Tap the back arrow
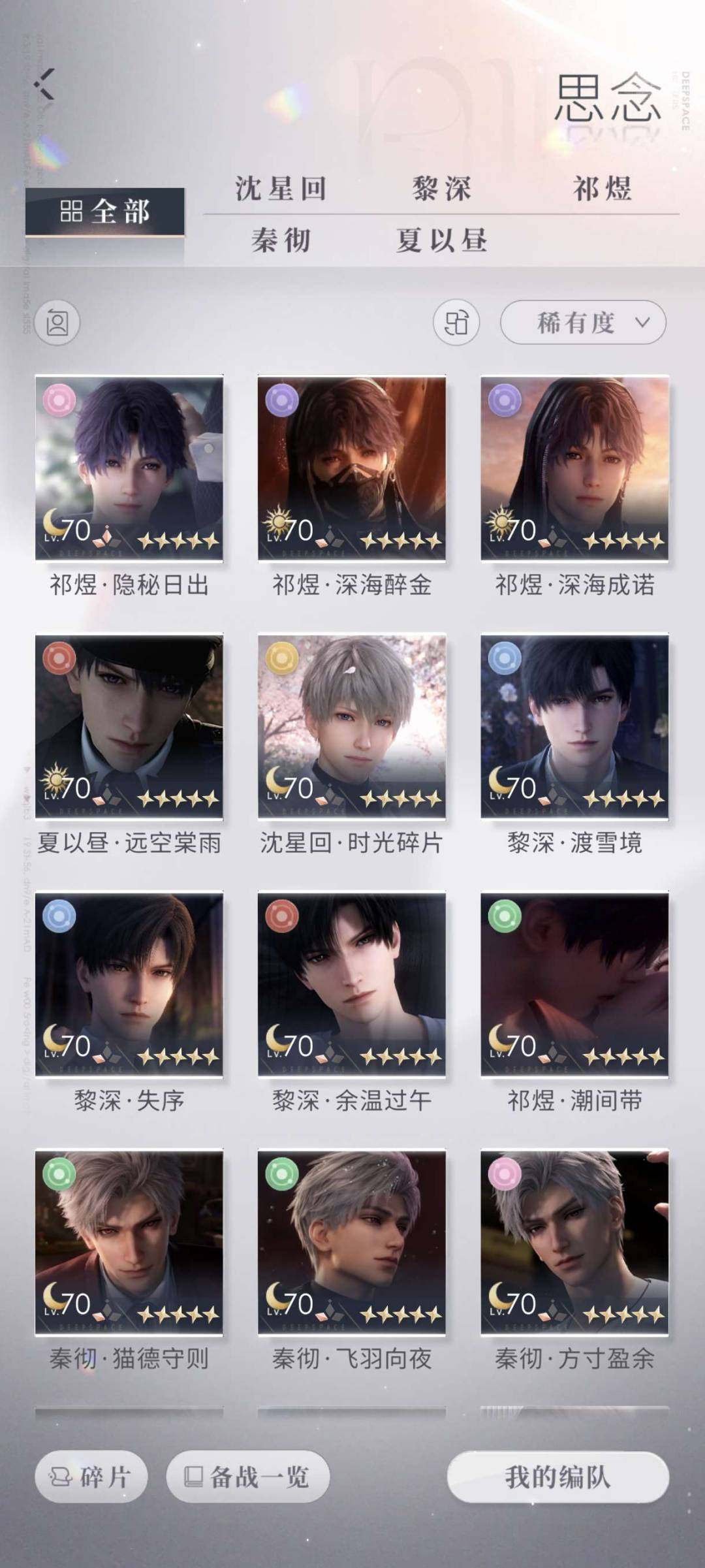Image resolution: width=705 pixels, height=1568 pixels. pyautogui.click(x=44, y=85)
